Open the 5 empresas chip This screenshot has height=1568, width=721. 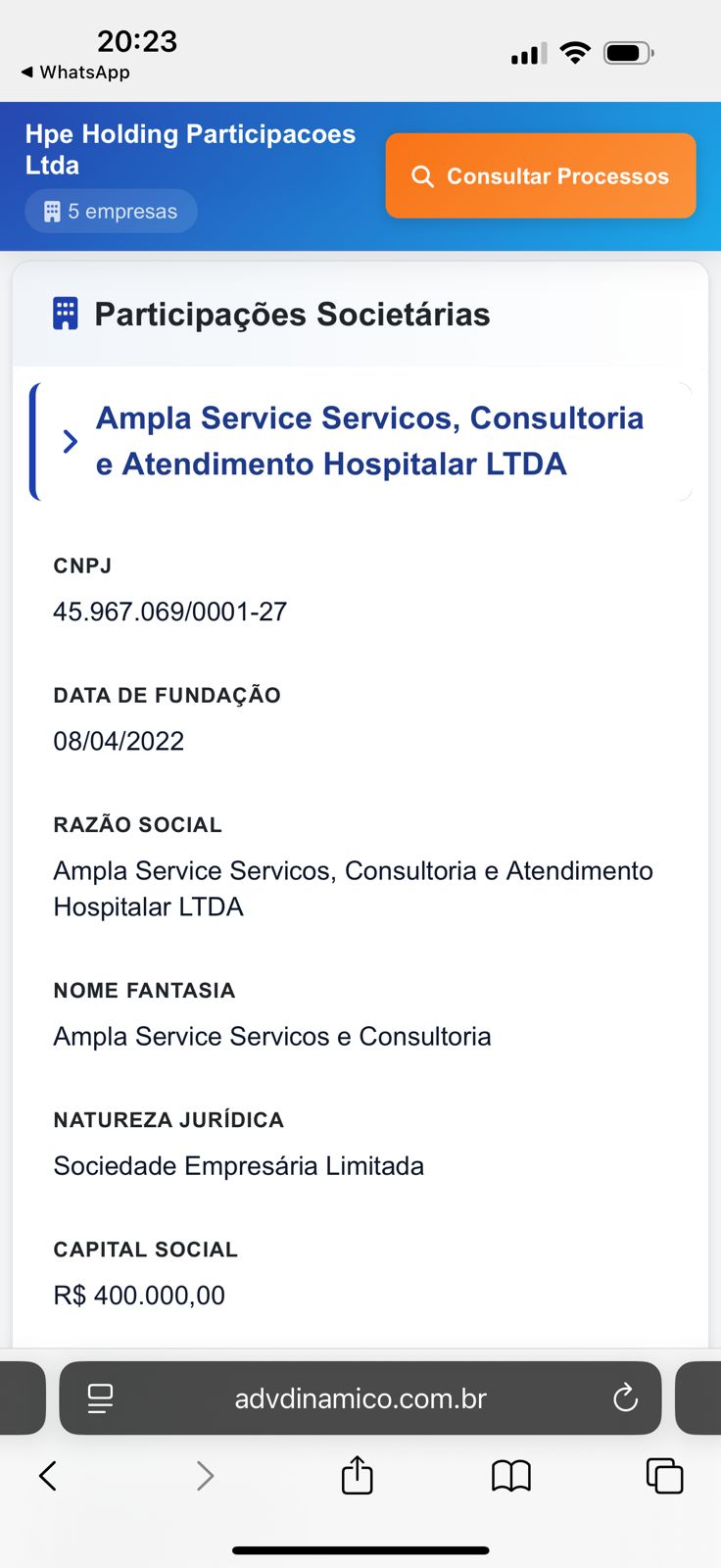pos(112,212)
